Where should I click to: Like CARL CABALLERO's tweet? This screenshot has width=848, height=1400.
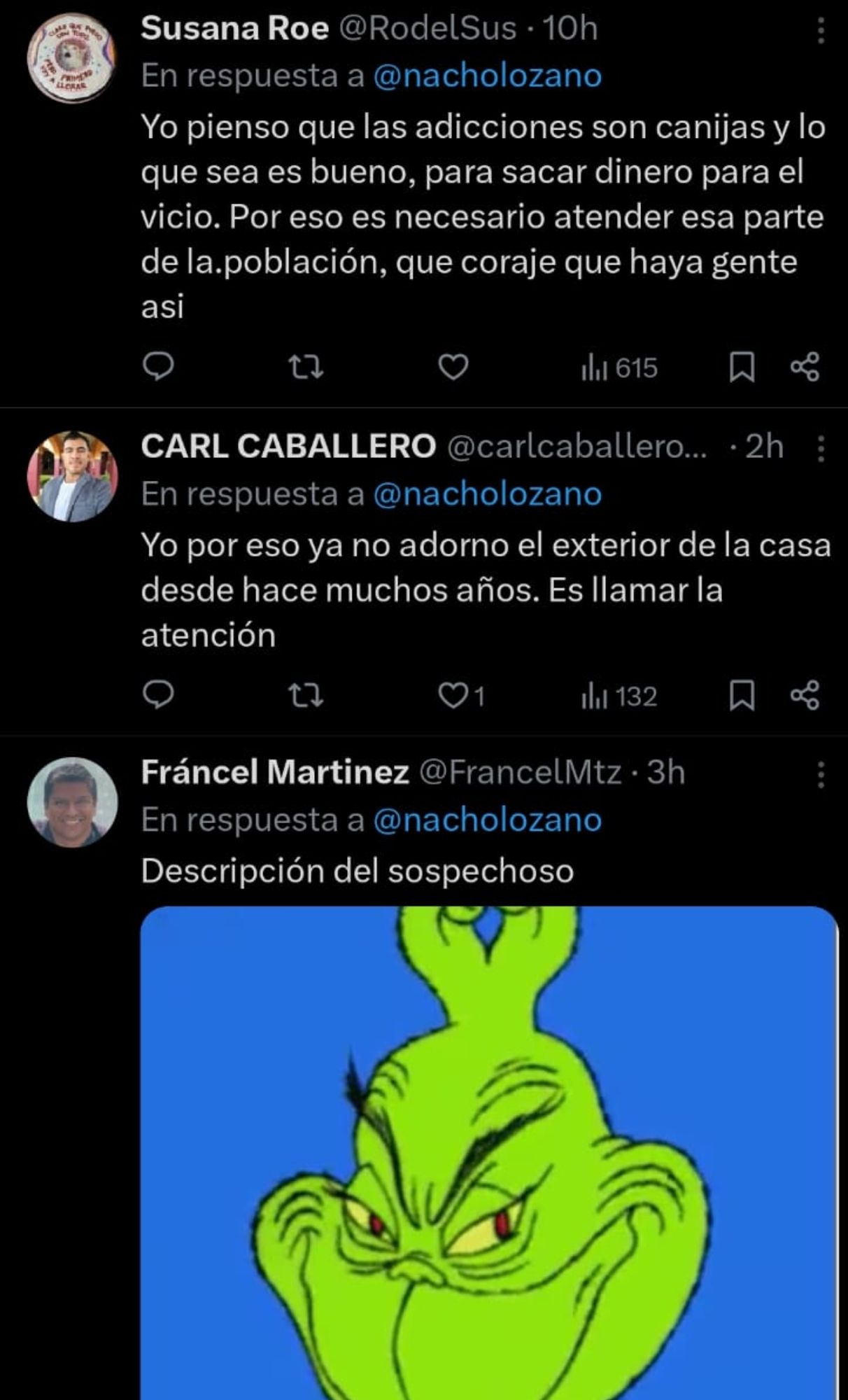point(453,695)
